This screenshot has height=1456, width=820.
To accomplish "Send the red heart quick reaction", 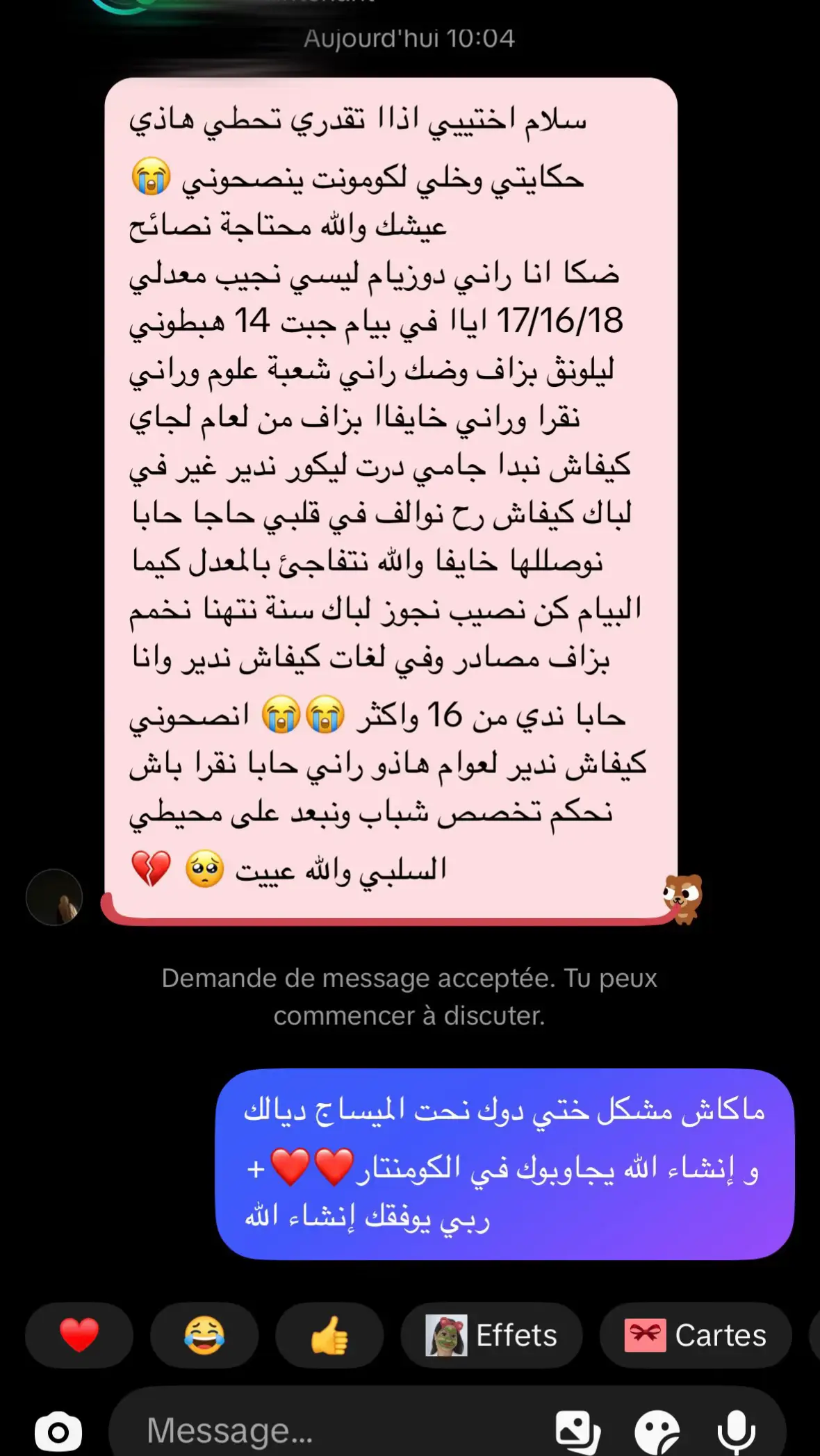I will pyautogui.click(x=79, y=1335).
